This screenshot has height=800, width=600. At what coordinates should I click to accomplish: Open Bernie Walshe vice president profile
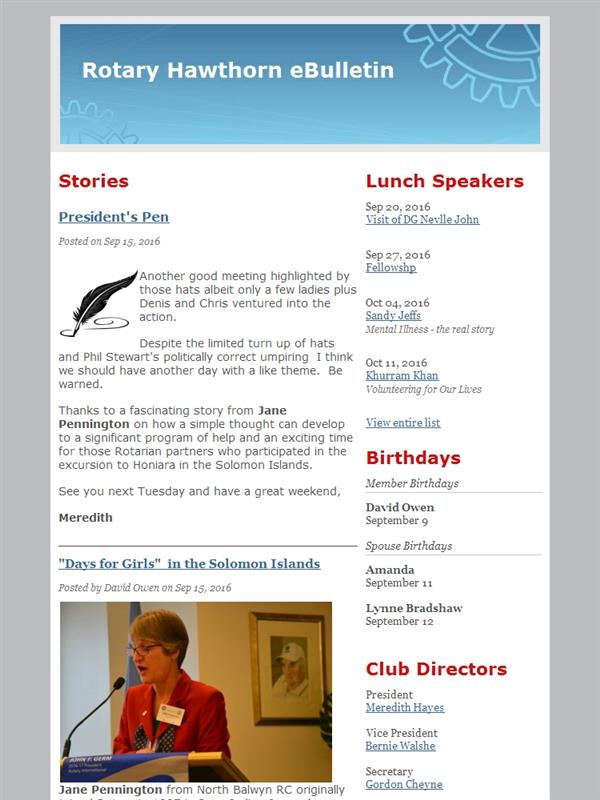click(400, 746)
